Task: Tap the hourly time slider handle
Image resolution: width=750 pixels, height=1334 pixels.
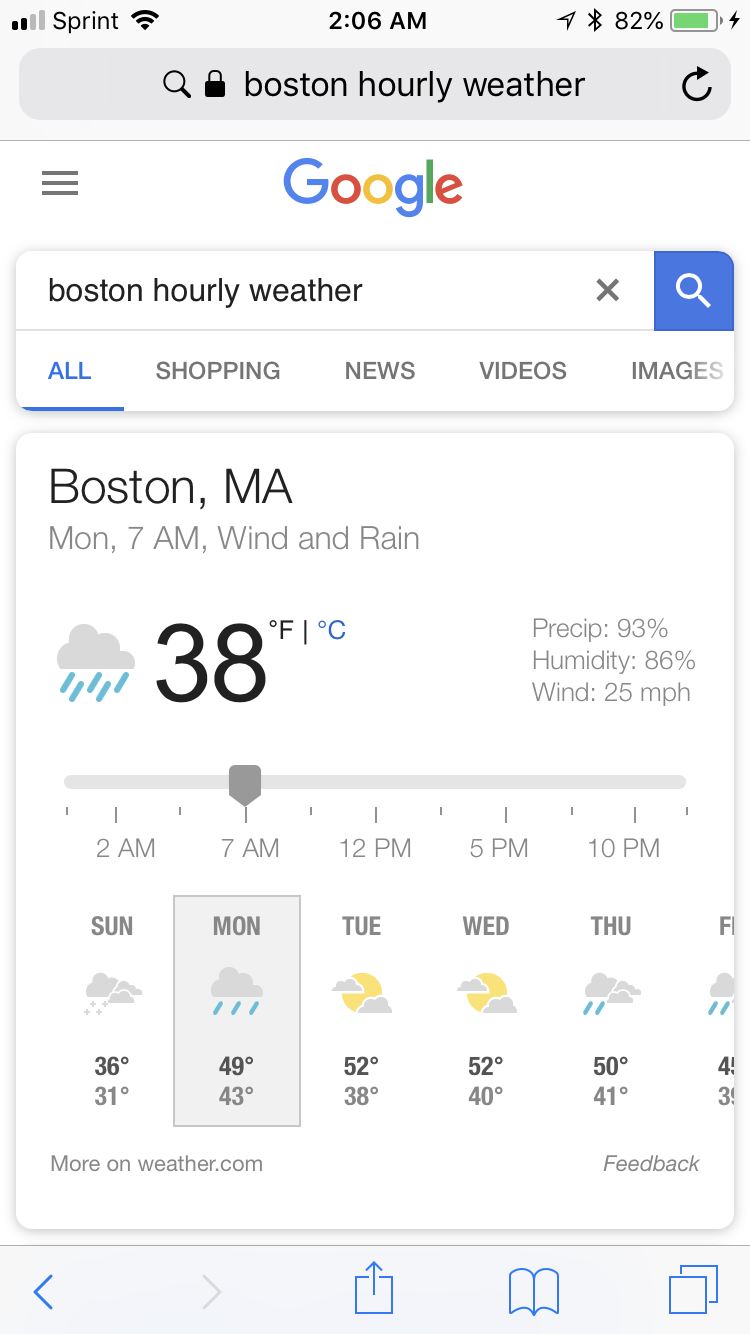Action: (245, 785)
